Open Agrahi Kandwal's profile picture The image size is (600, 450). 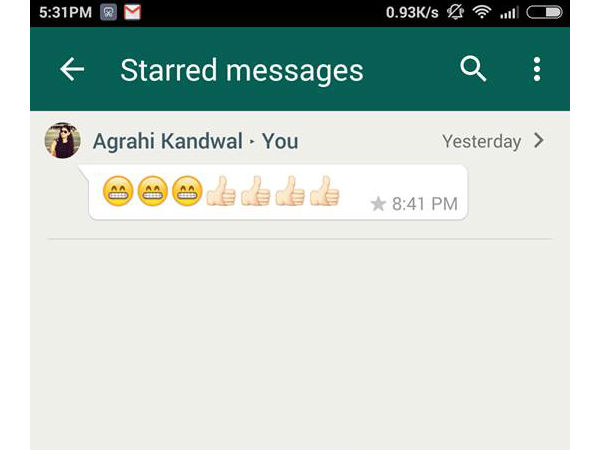63,141
